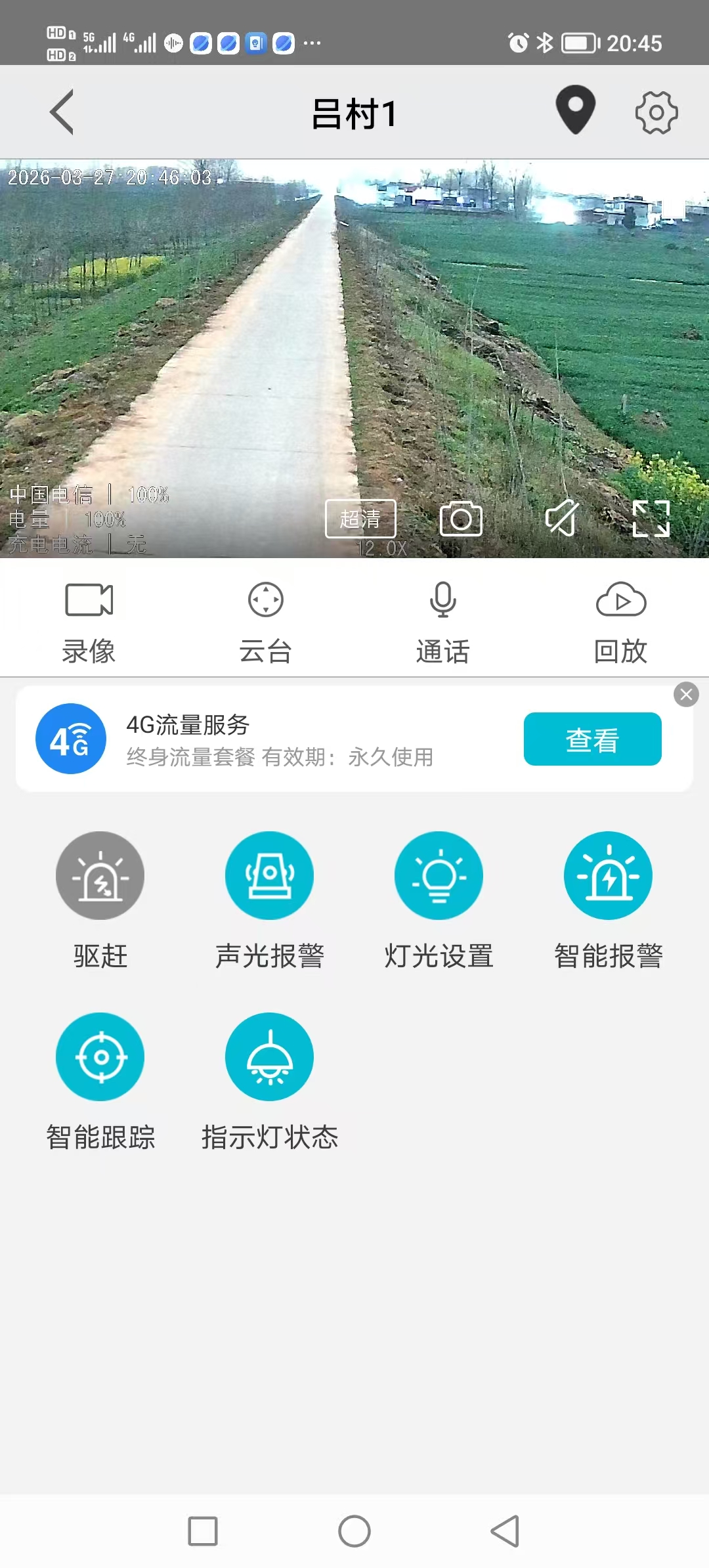
Task: Start recording with 录像
Action: [89, 621]
